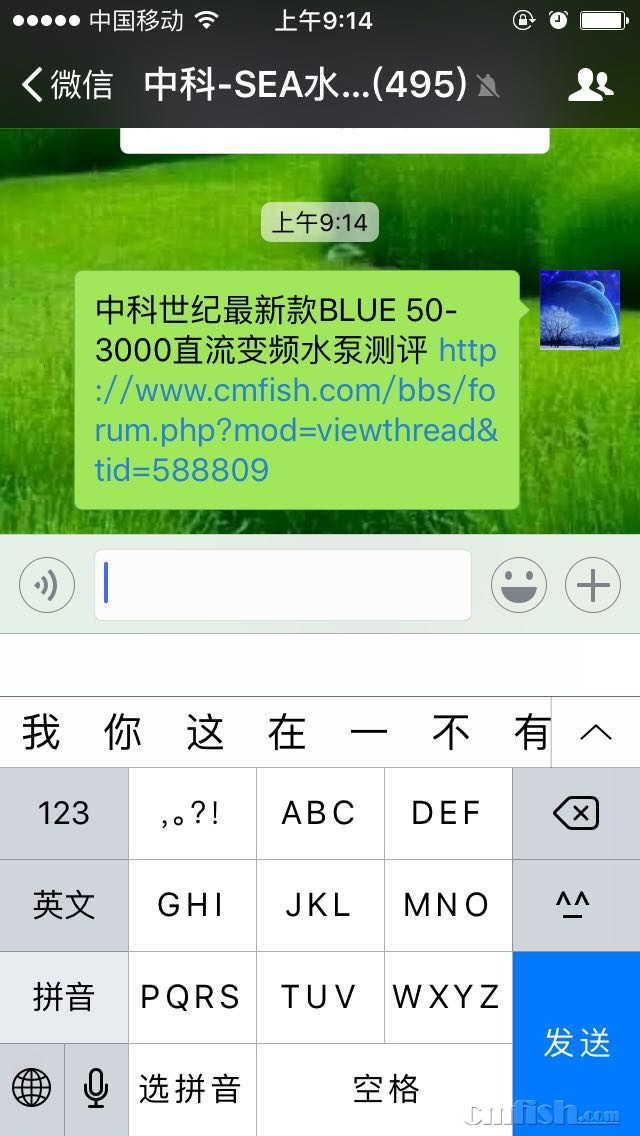Go back to the 微信 chat list
The image size is (640, 1136).
[x=65, y=85]
